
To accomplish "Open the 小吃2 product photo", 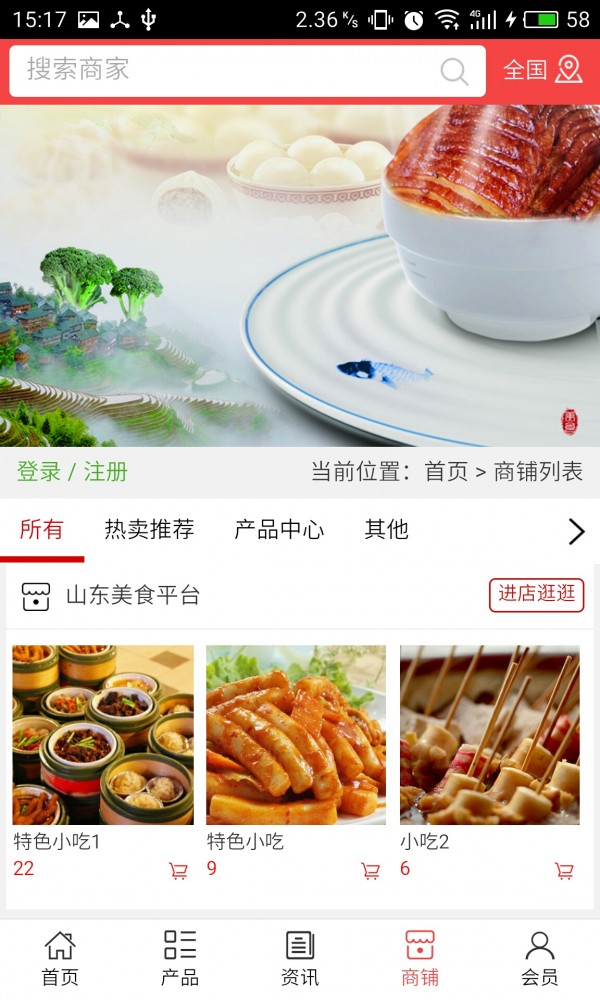I will [x=490, y=734].
